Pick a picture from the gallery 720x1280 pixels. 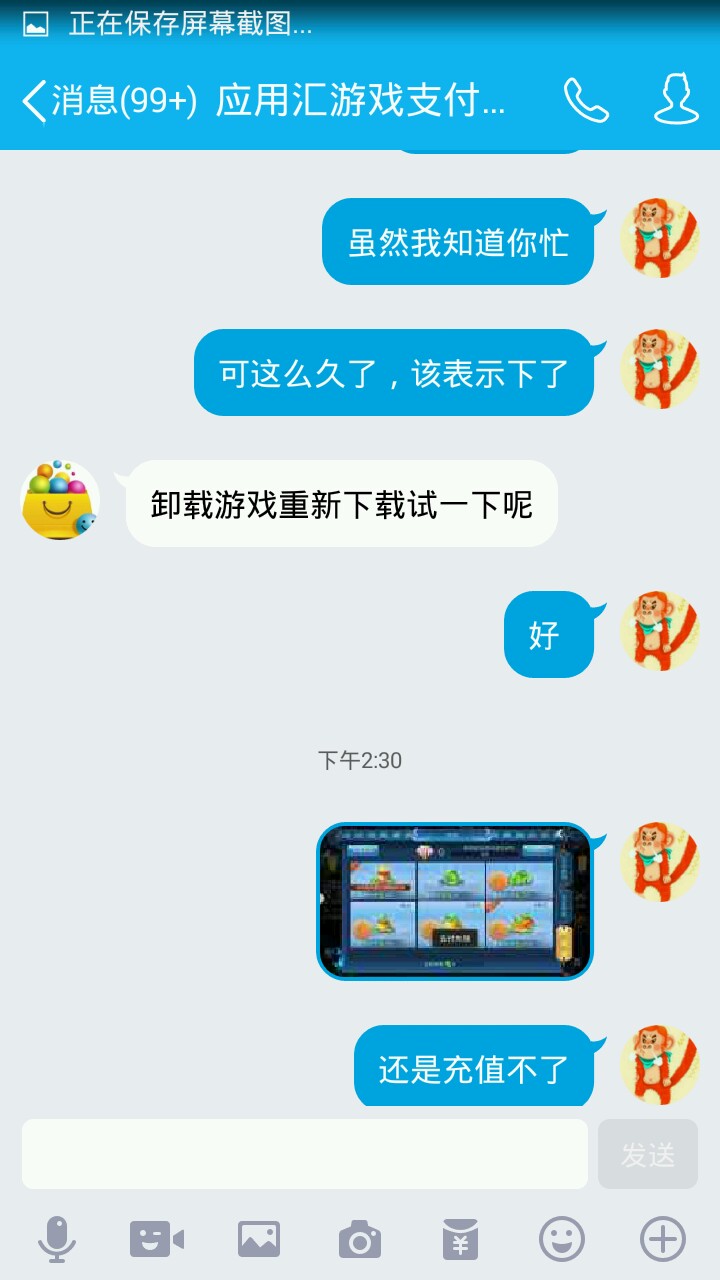(x=259, y=1240)
